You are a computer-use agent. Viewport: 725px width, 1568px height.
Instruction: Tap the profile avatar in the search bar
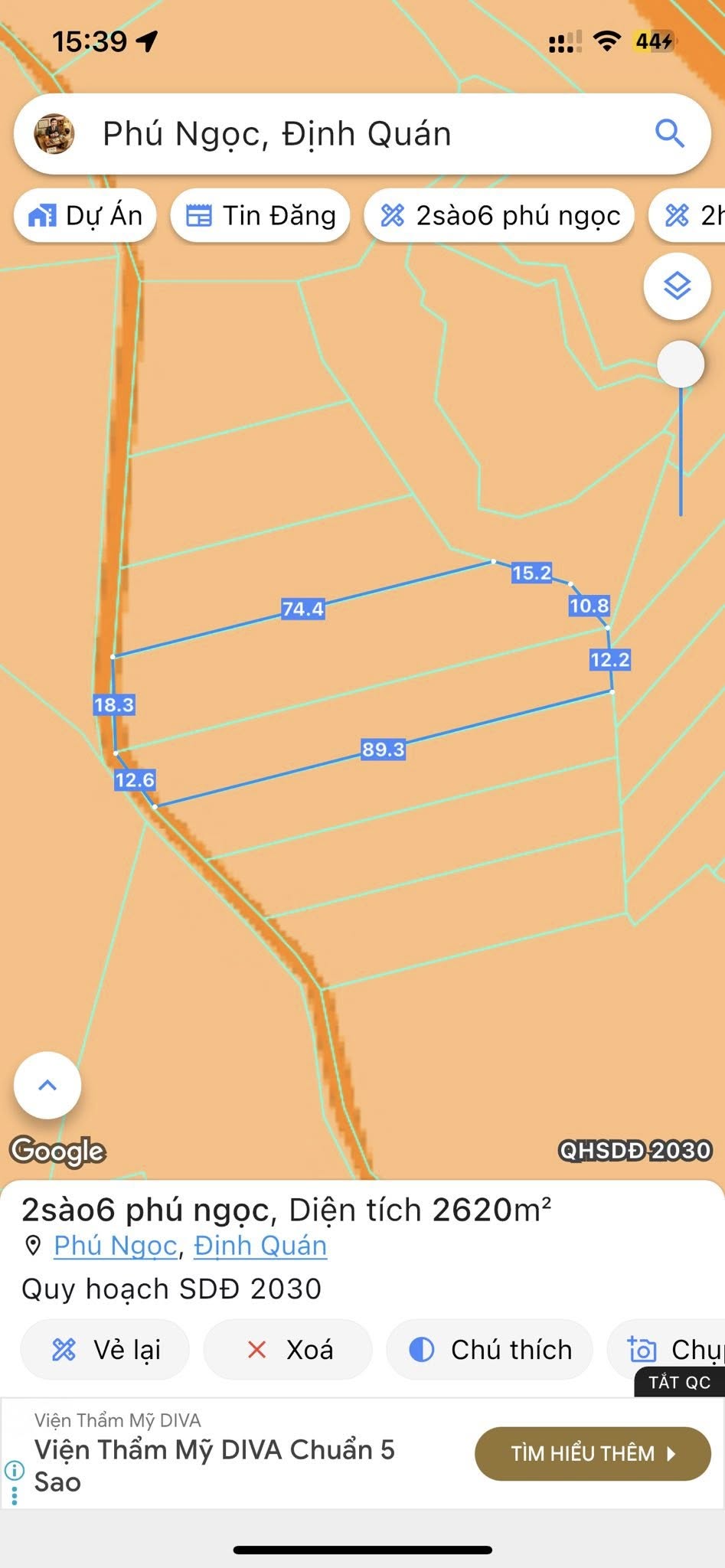tap(55, 133)
